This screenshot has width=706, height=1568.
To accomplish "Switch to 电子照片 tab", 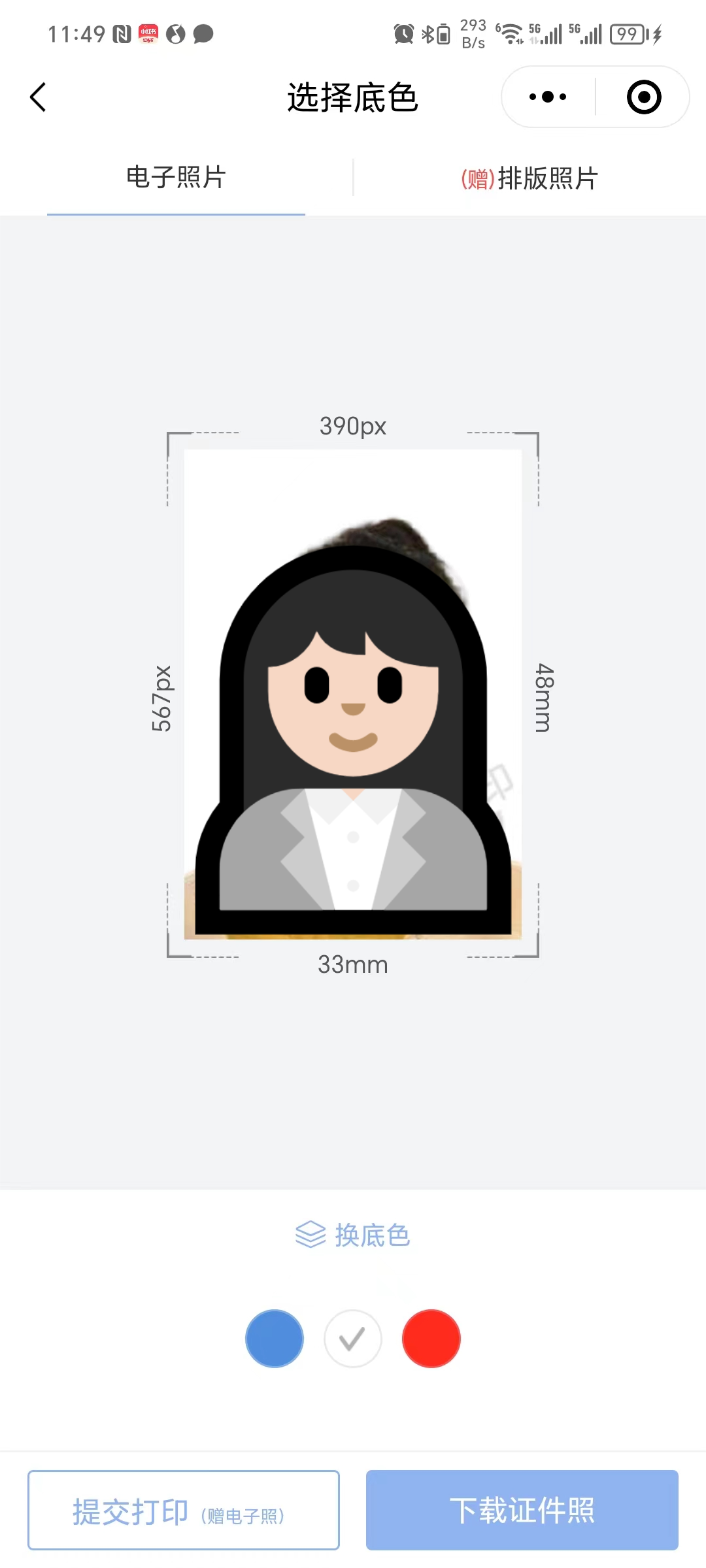I will click(x=176, y=178).
